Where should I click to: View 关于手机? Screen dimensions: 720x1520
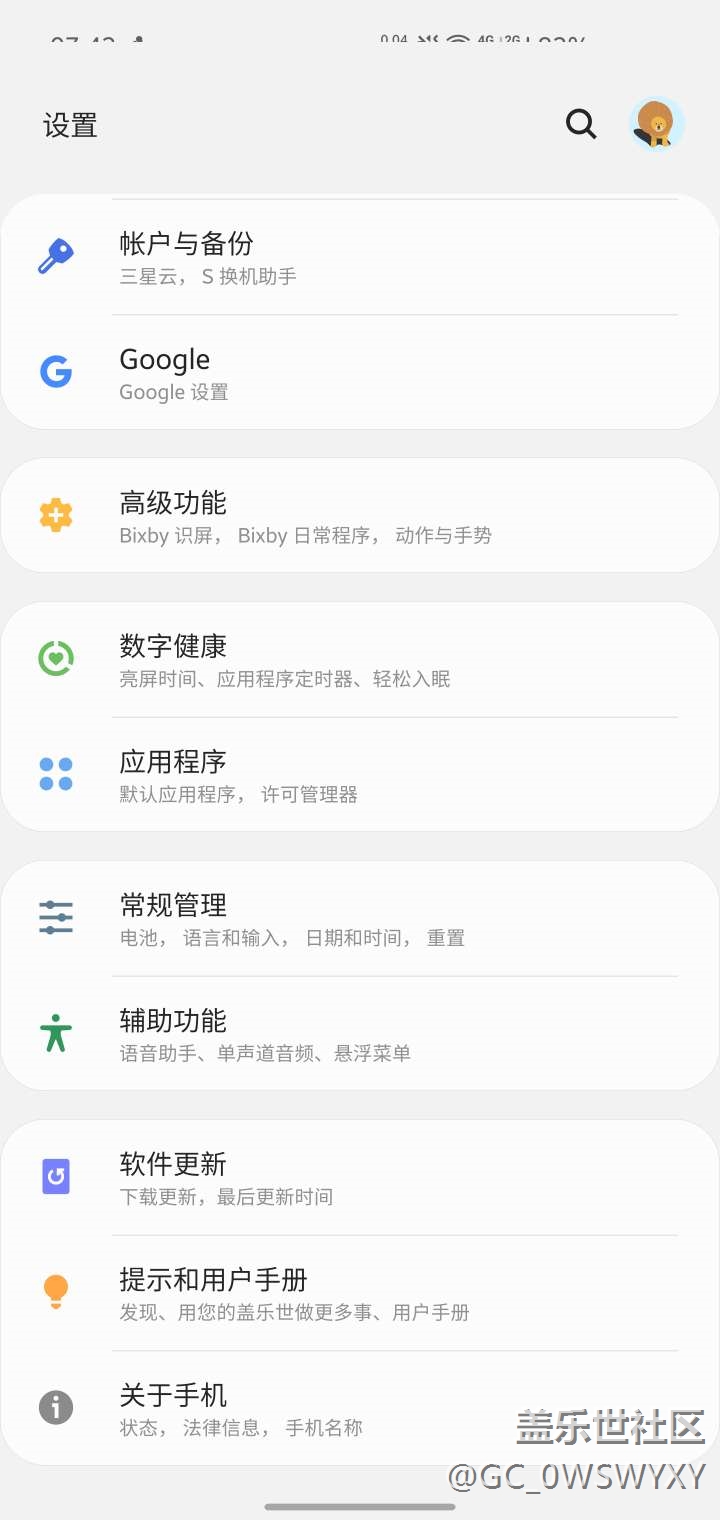(300, 1408)
